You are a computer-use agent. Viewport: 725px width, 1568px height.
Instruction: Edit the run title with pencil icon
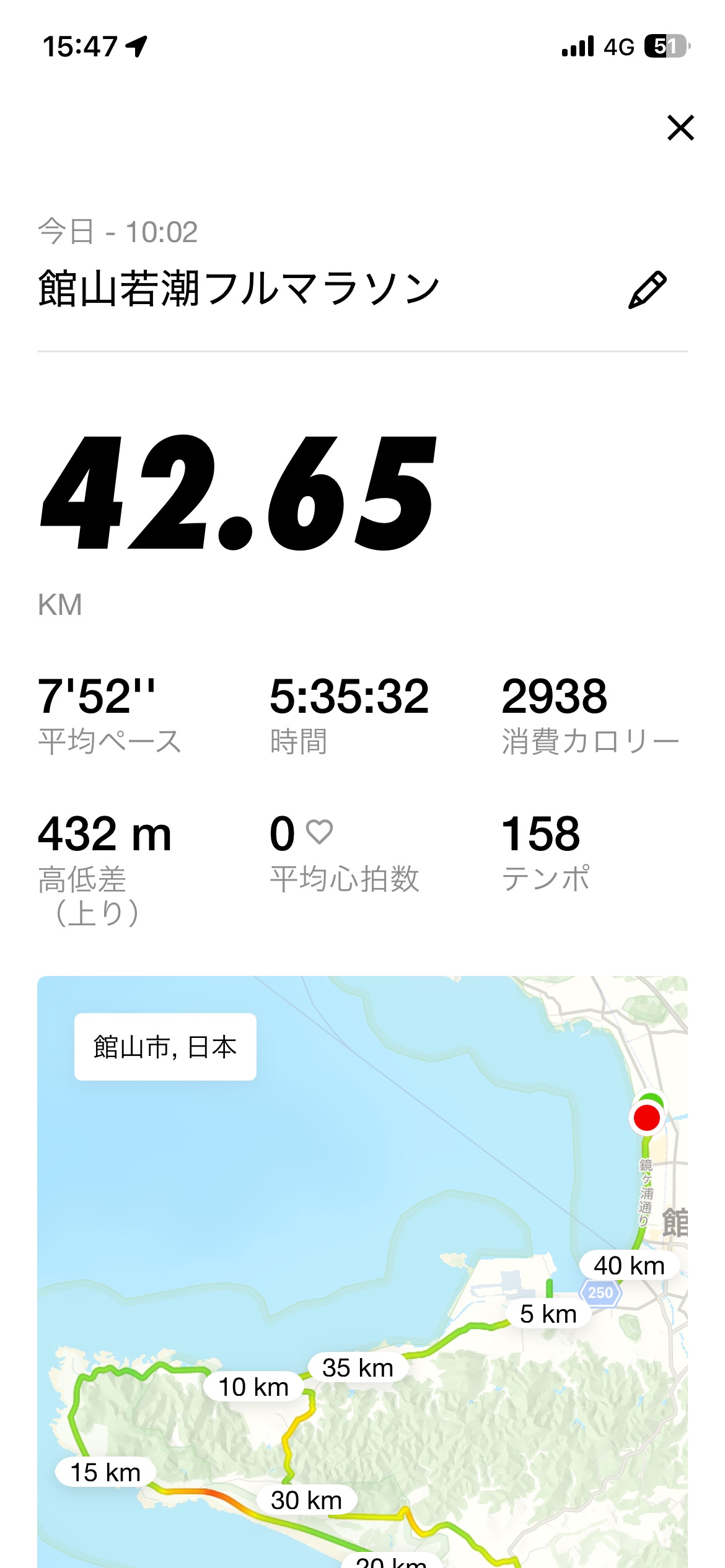[x=648, y=290]
